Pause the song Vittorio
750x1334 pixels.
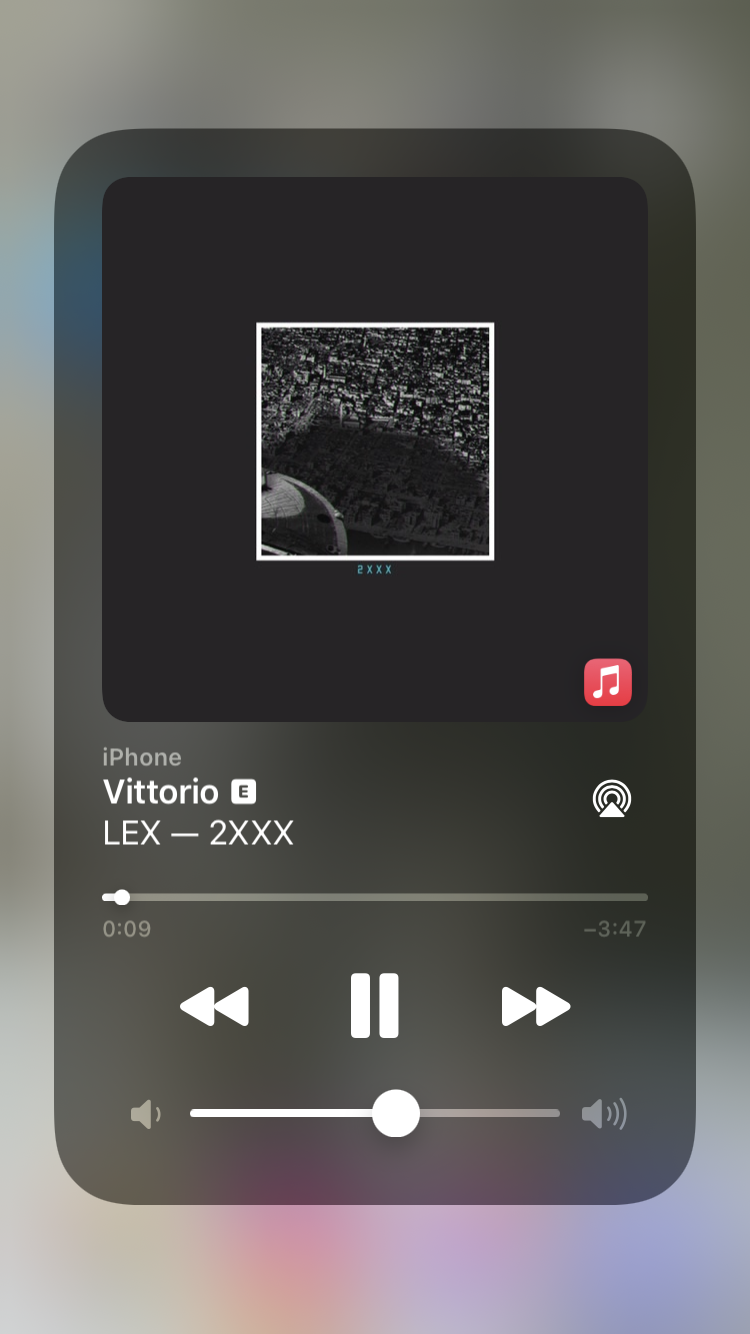(375, 1005)
